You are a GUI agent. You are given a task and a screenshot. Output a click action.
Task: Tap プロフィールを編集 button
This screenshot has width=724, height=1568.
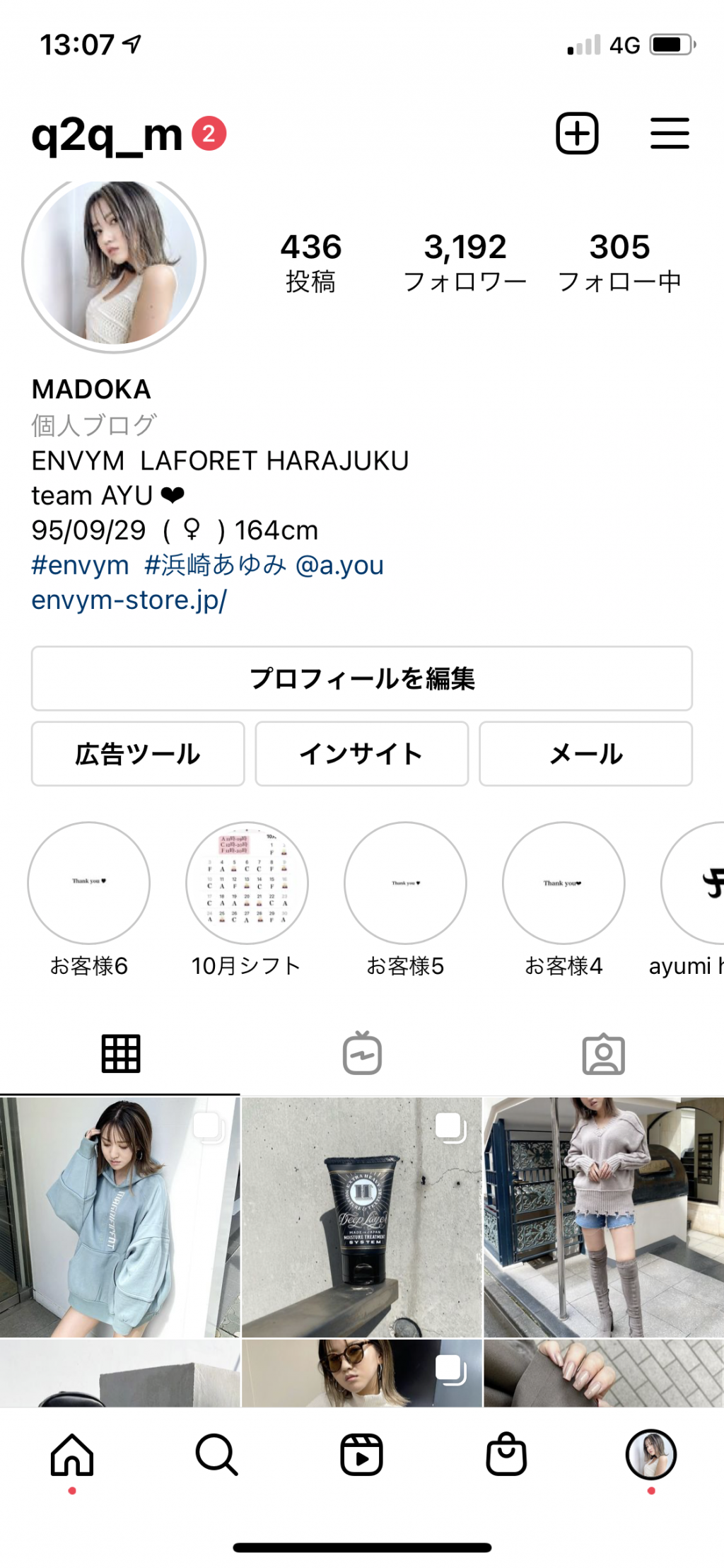[x=361, y=678]
